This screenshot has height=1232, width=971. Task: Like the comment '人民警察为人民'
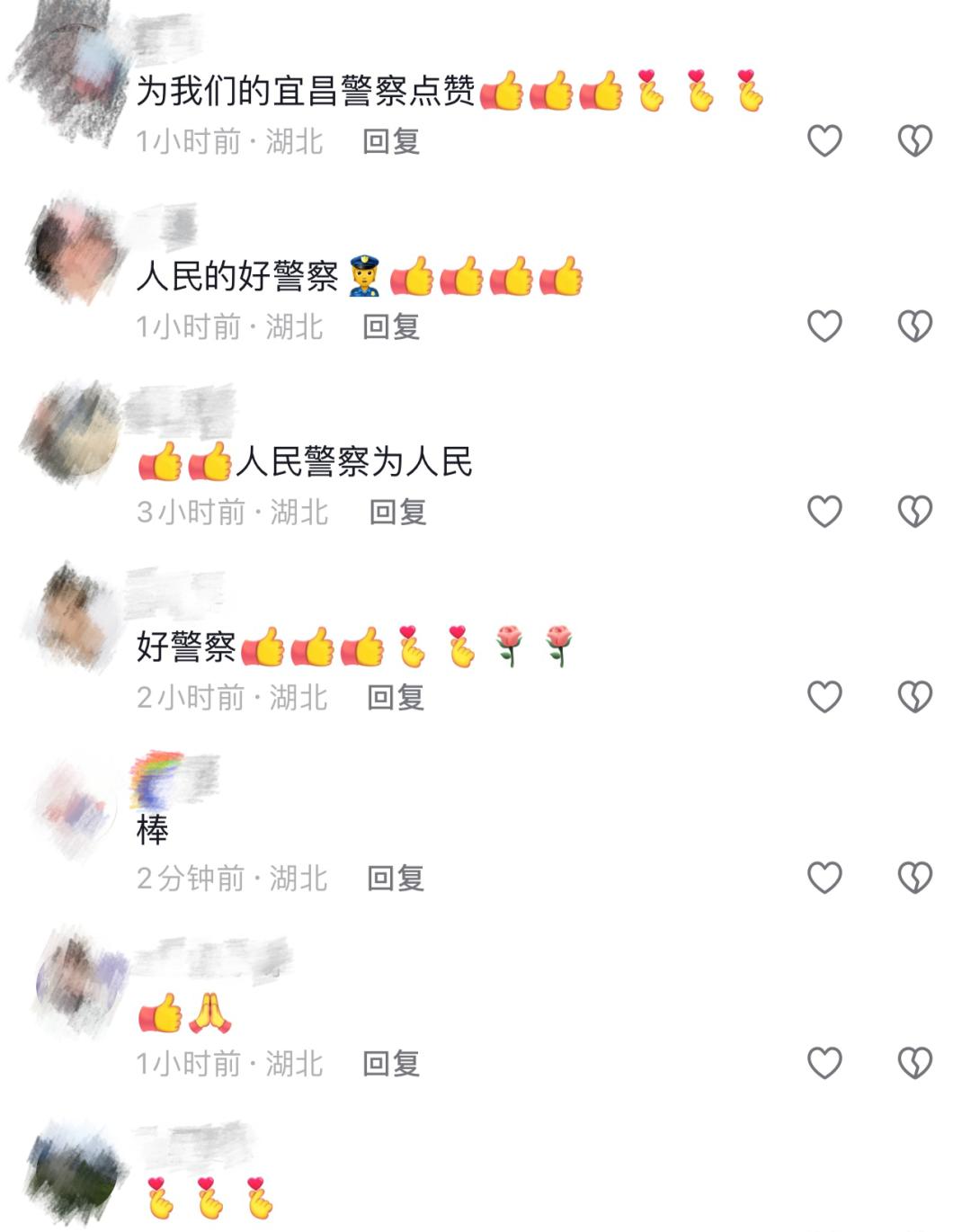[824, 512]
